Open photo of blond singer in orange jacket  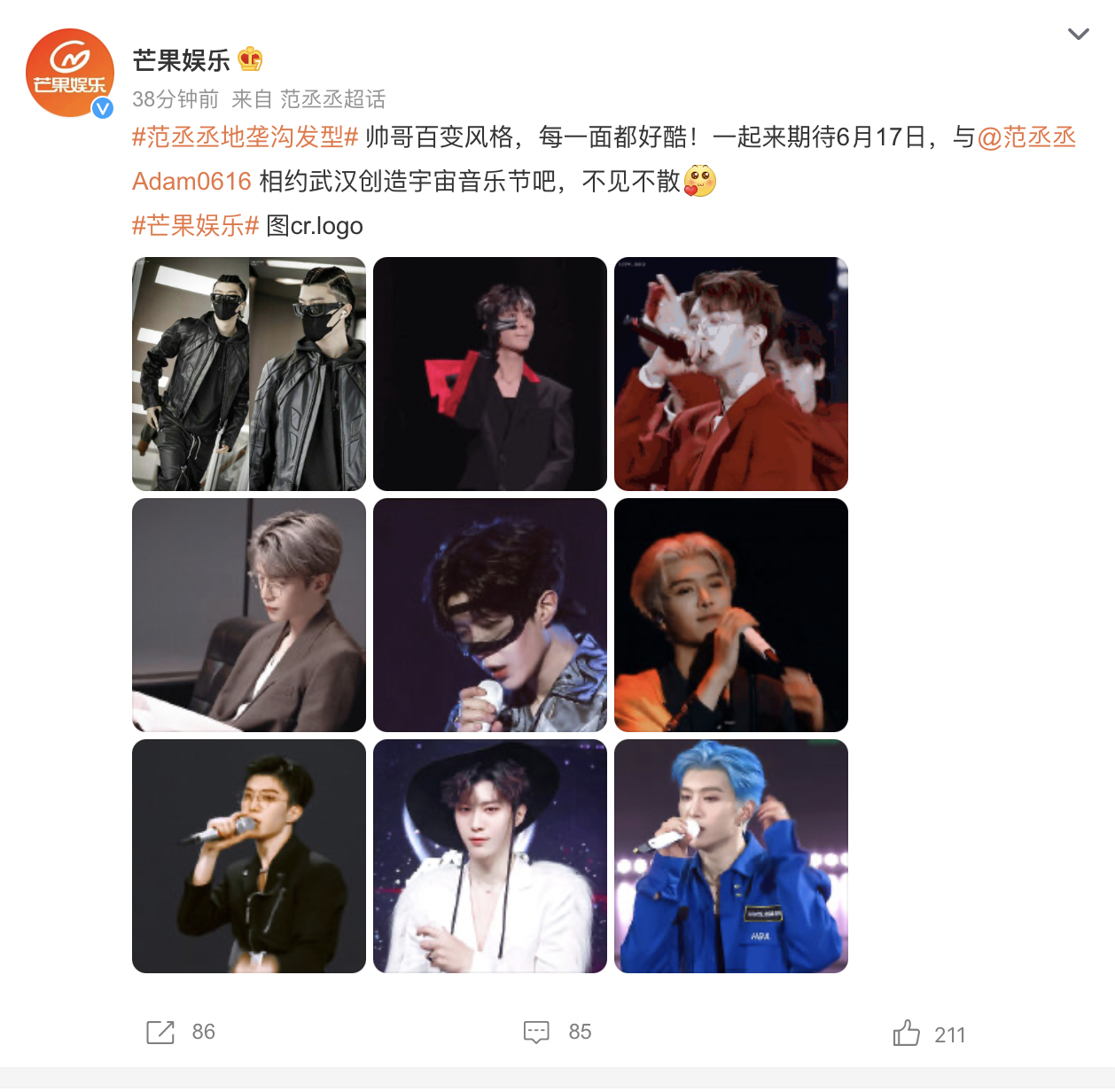(x=731, y=615)
